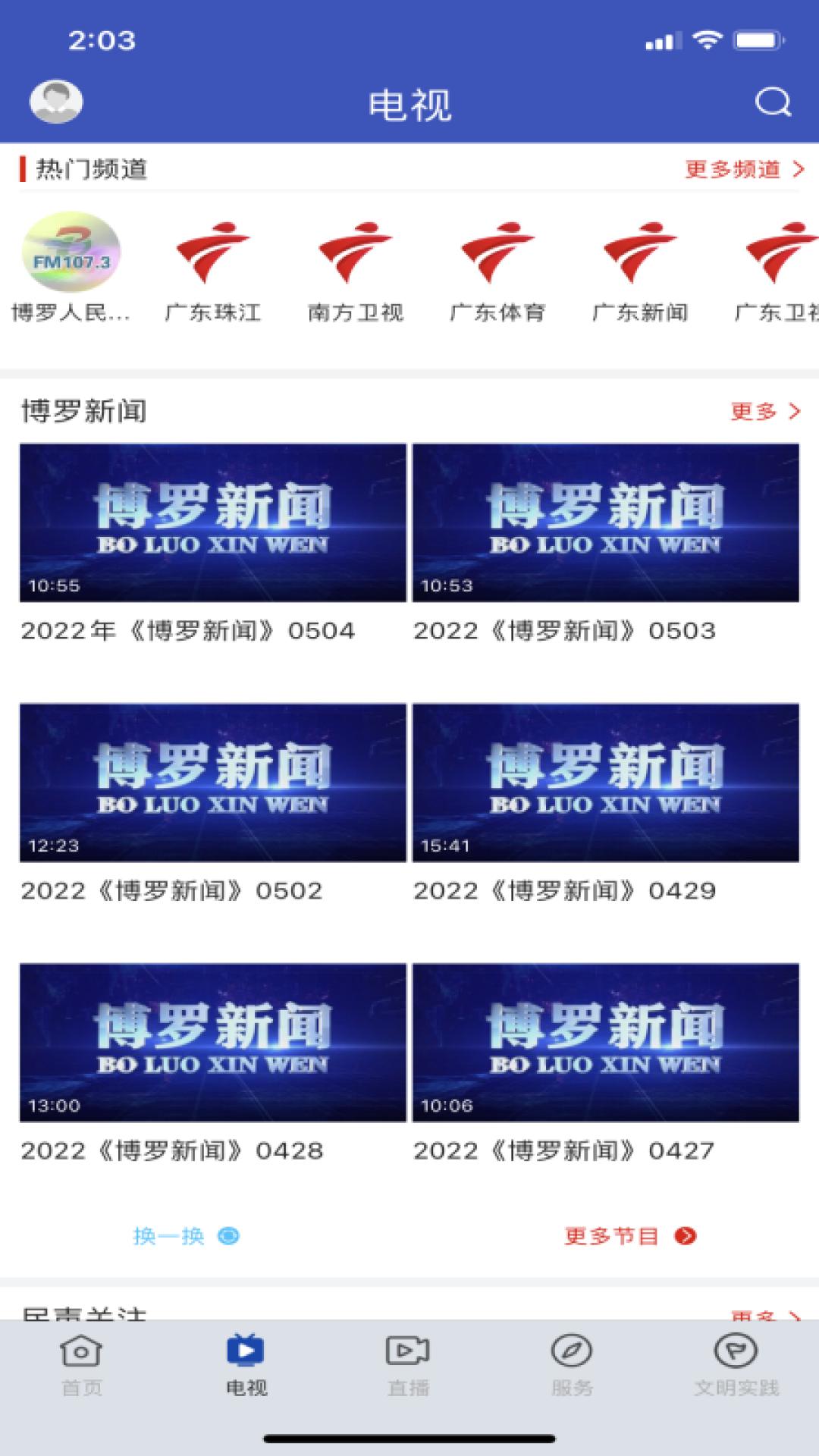Open 更多频道 to see more channels

click(x=743, y=169)
